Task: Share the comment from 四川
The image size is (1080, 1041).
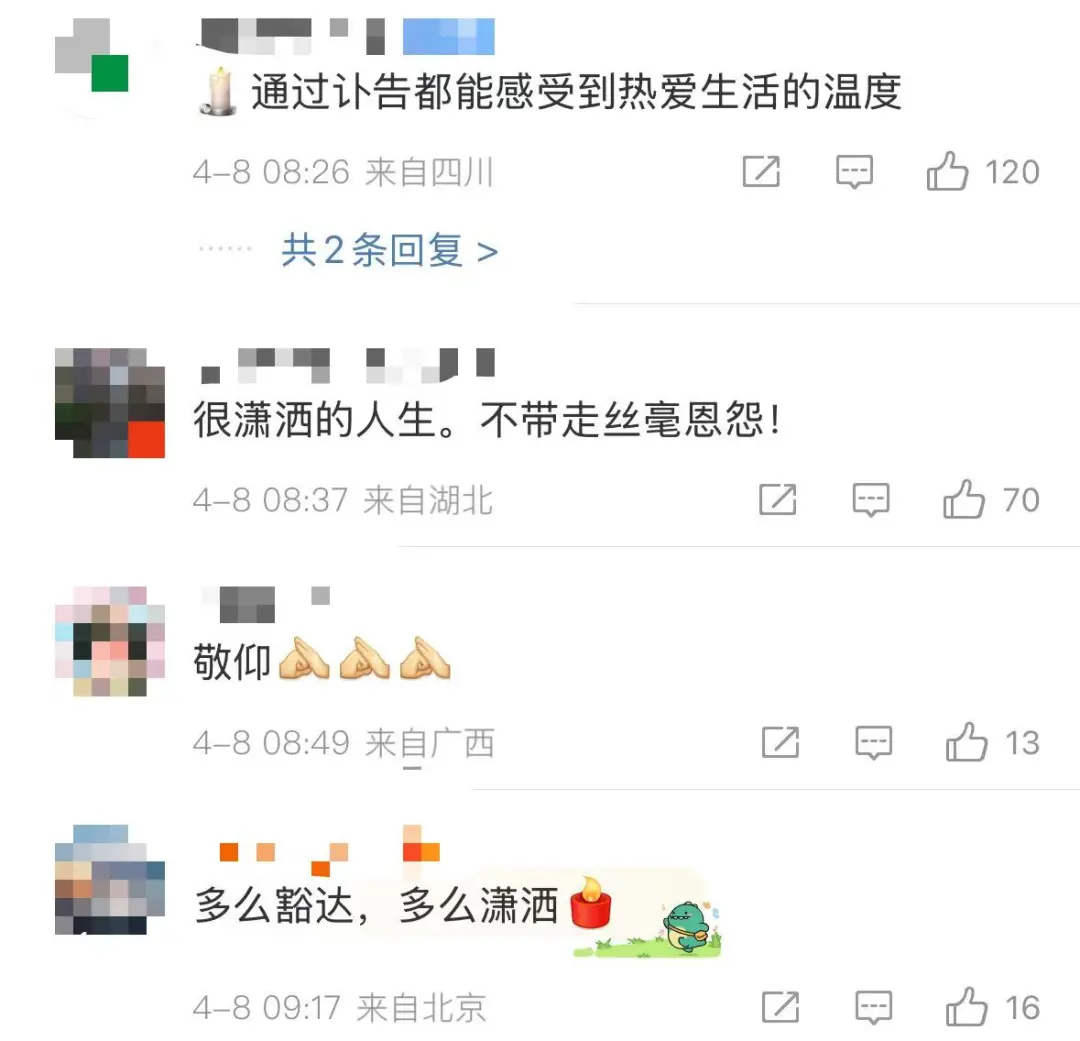Action: (761, 173)
